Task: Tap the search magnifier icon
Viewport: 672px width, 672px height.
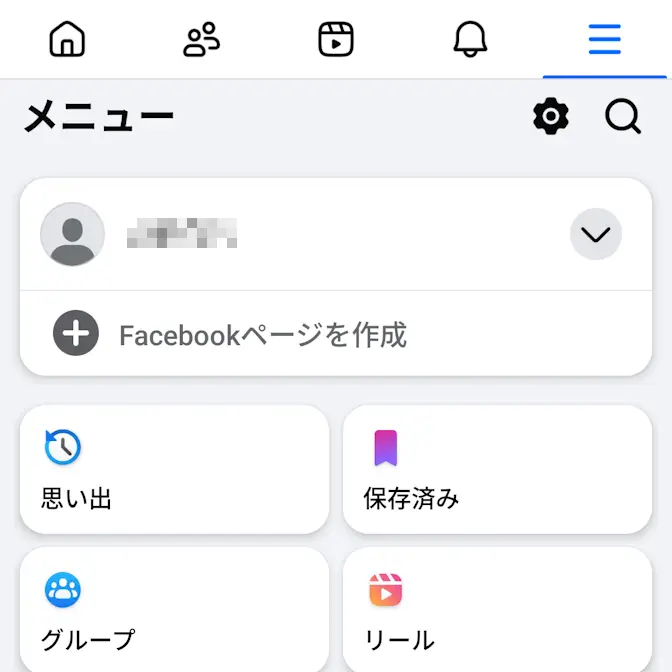Action: [623, 117]
